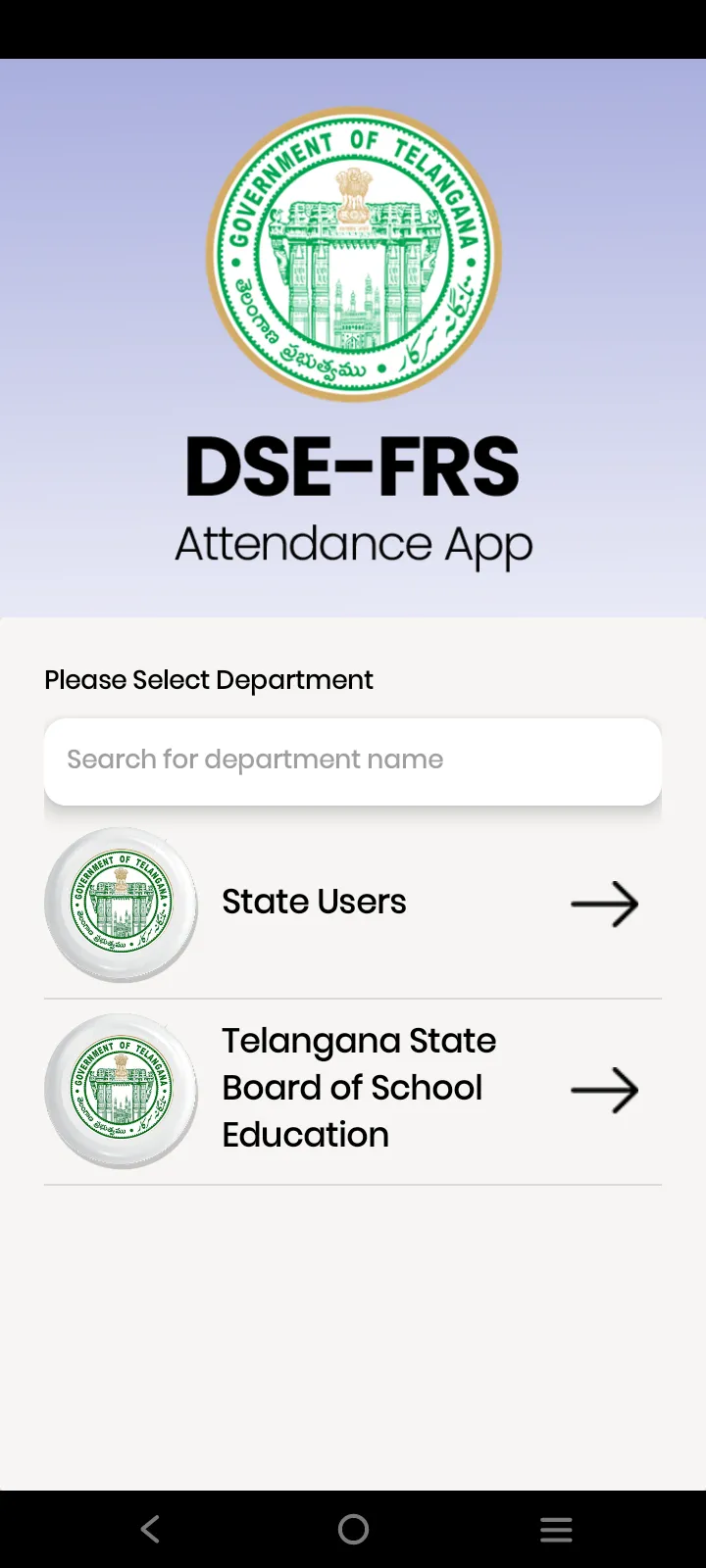Click the arrow beside Board of School Education
This screenshot has height=1568, width=706.
pos(605,1089)
